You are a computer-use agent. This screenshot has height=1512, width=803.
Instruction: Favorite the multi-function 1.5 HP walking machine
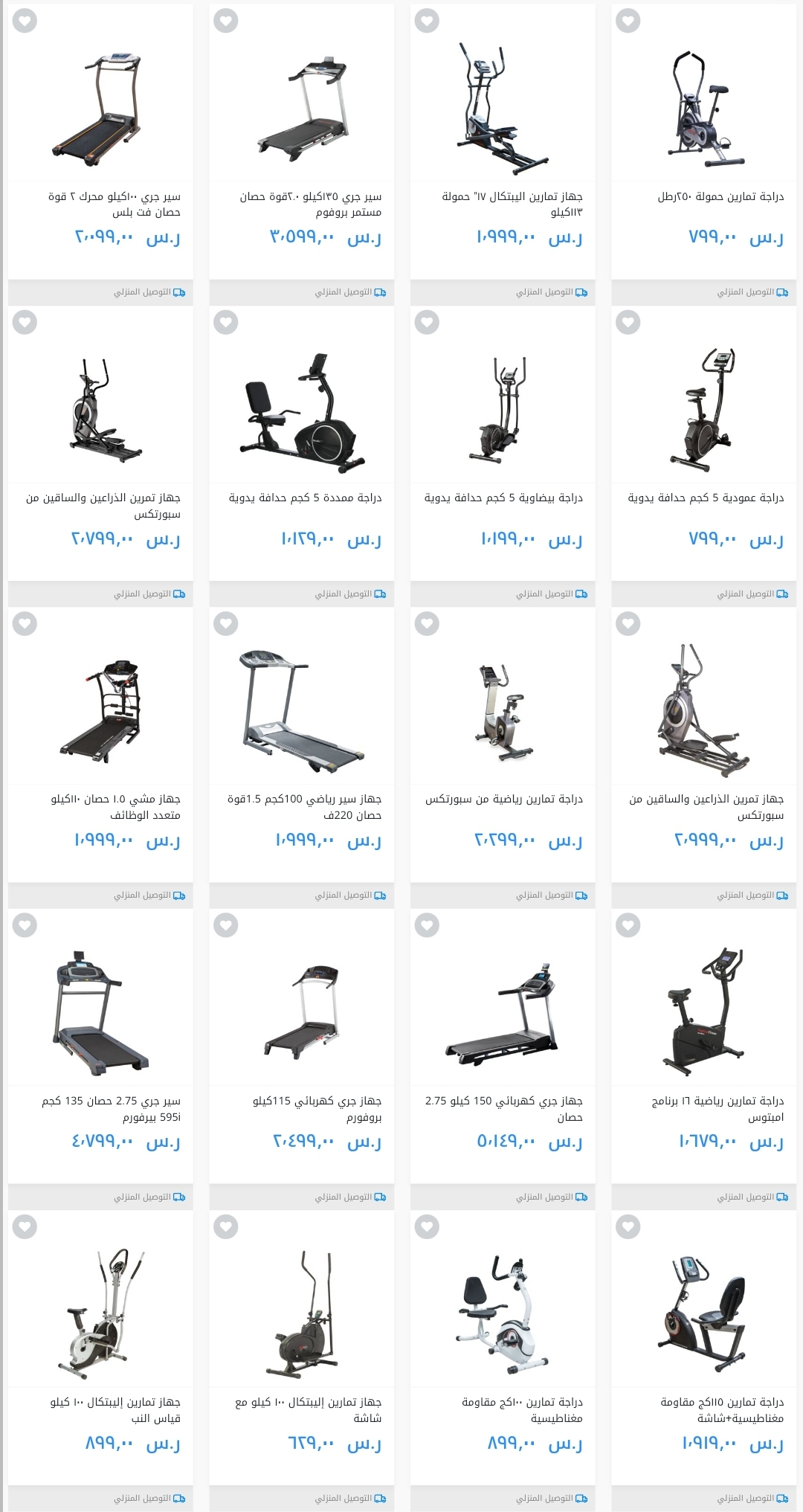(25, 623)
